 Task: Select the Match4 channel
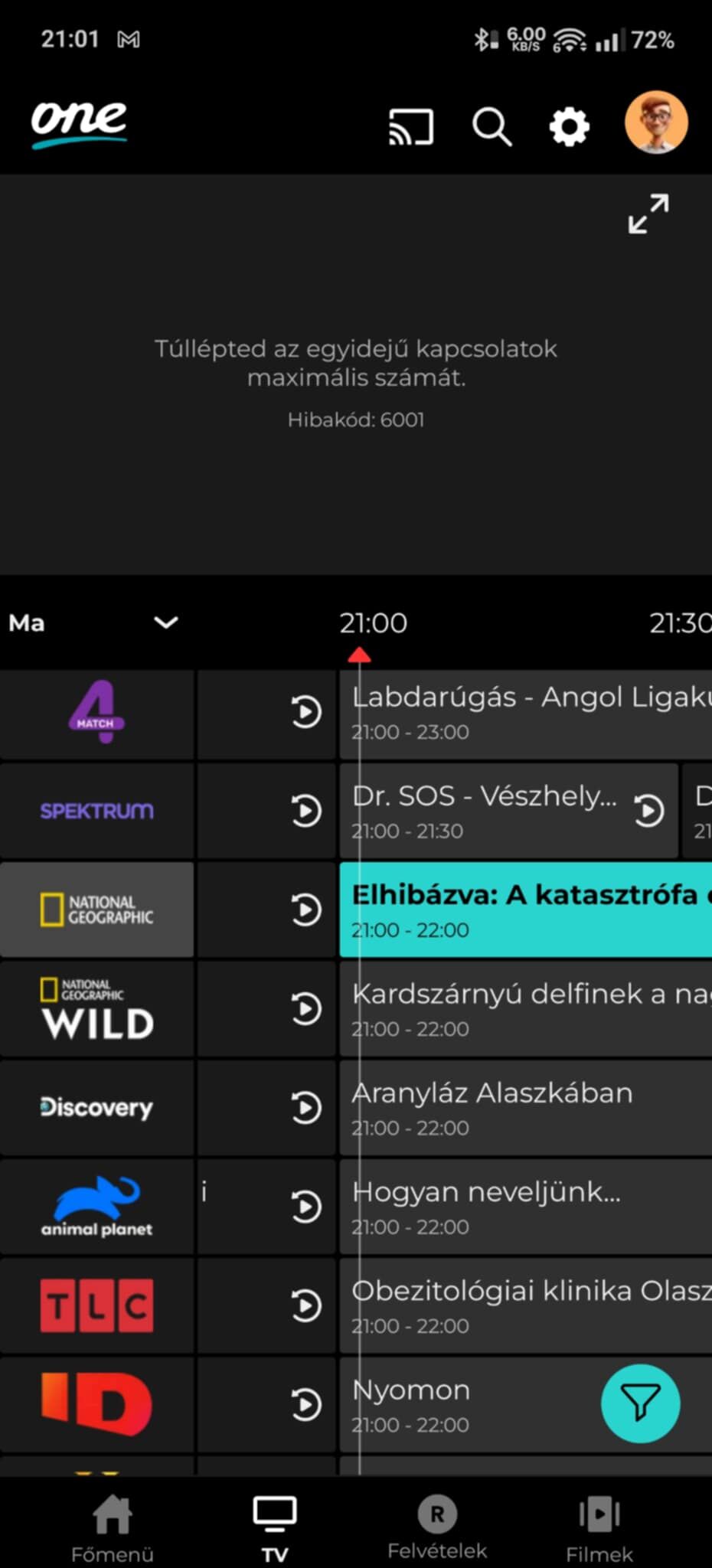tap(97, 714)
